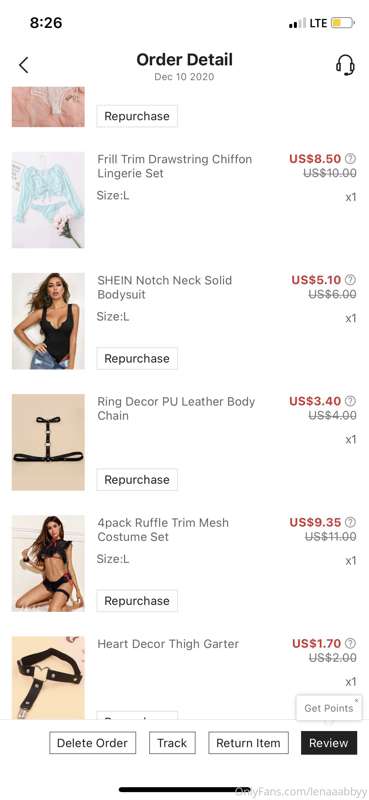Viewport: 369px width, 800px height.
Task: Open customer support headset icon
Action: click(345, 65)
